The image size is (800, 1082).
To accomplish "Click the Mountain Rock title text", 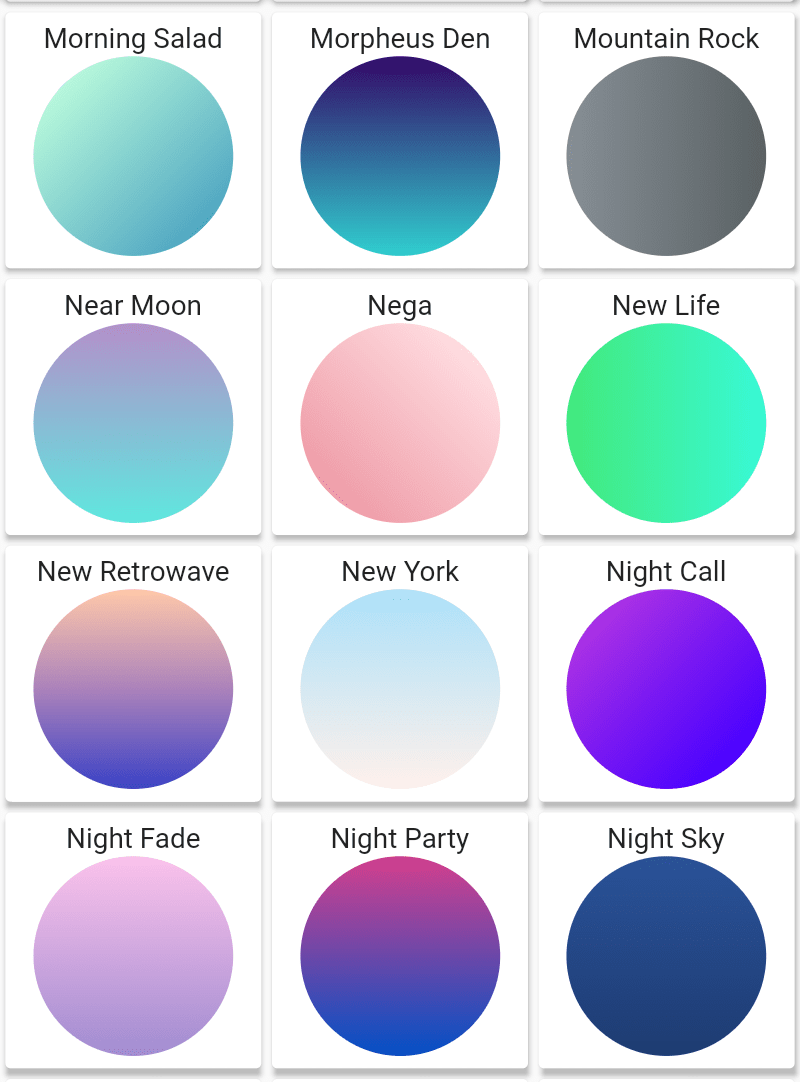I will [666, 40].
